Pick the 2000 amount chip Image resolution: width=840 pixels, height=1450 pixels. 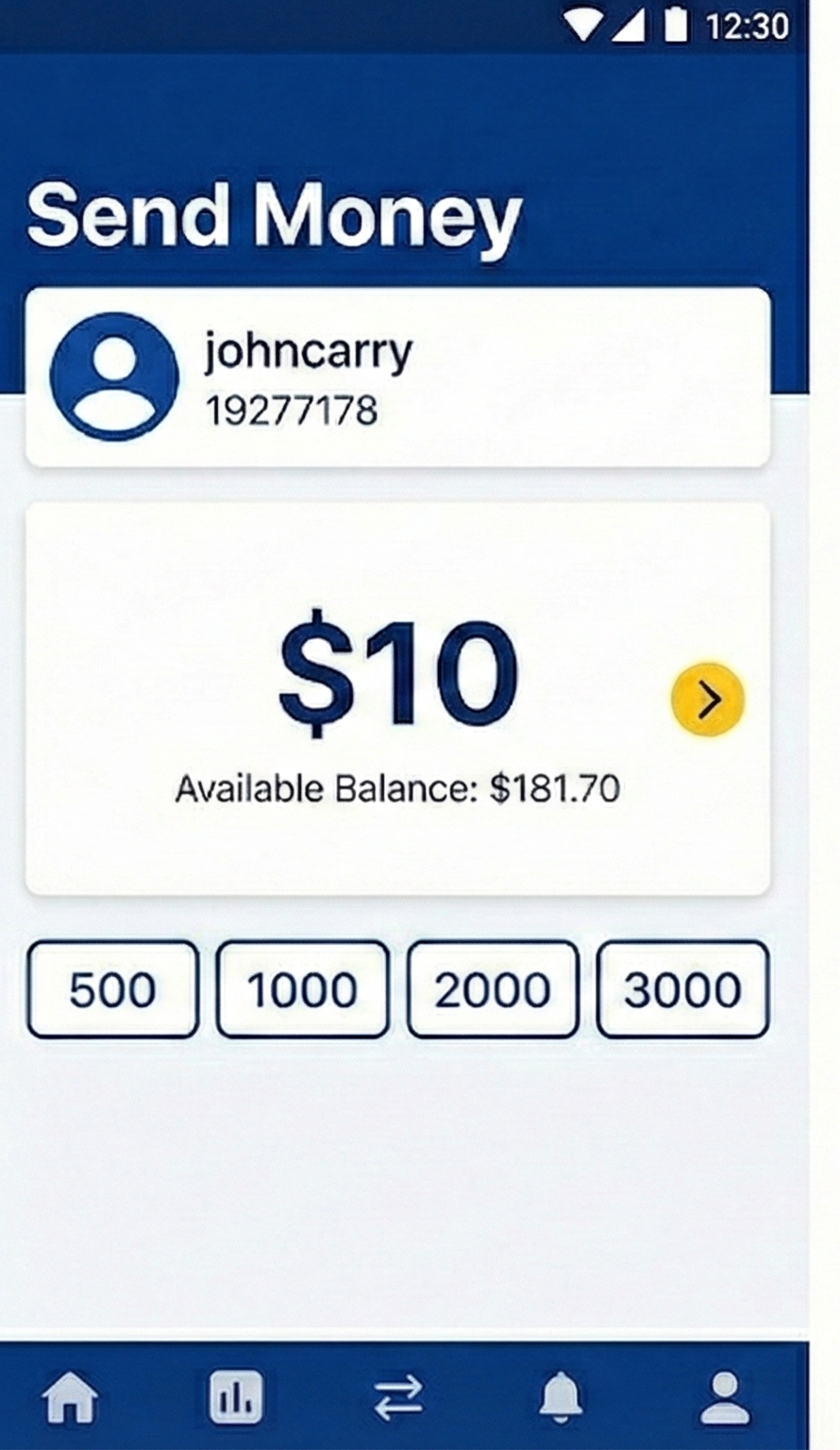click(x=492, y=989)
